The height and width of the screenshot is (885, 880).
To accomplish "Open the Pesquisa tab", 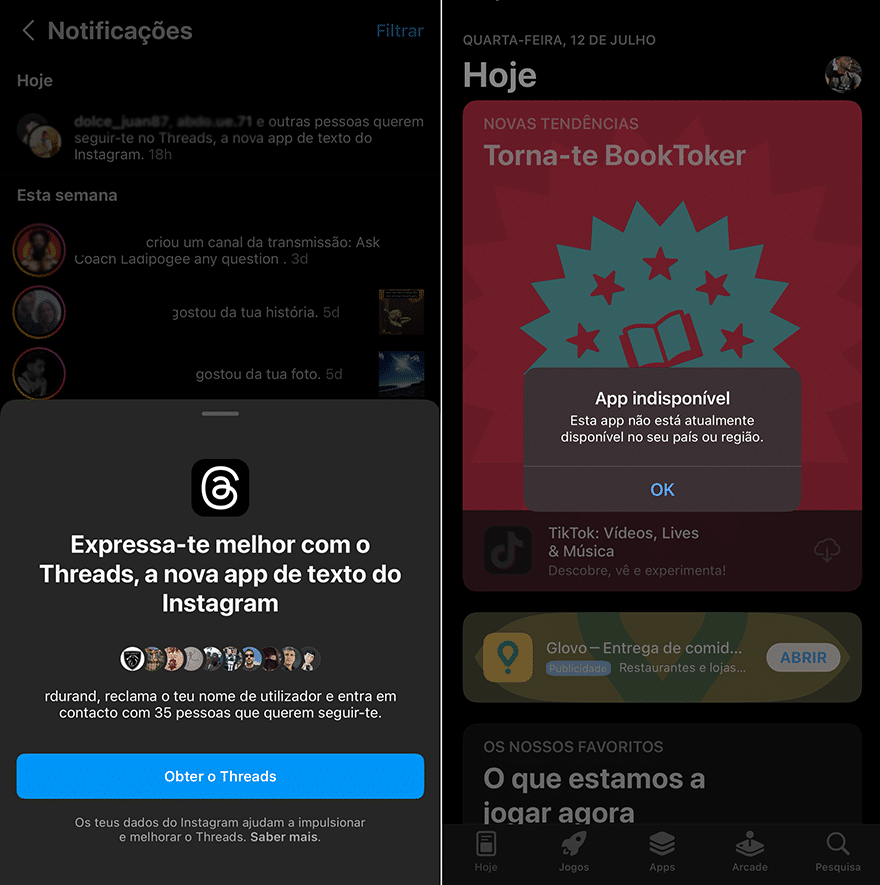I will (837, 850).
